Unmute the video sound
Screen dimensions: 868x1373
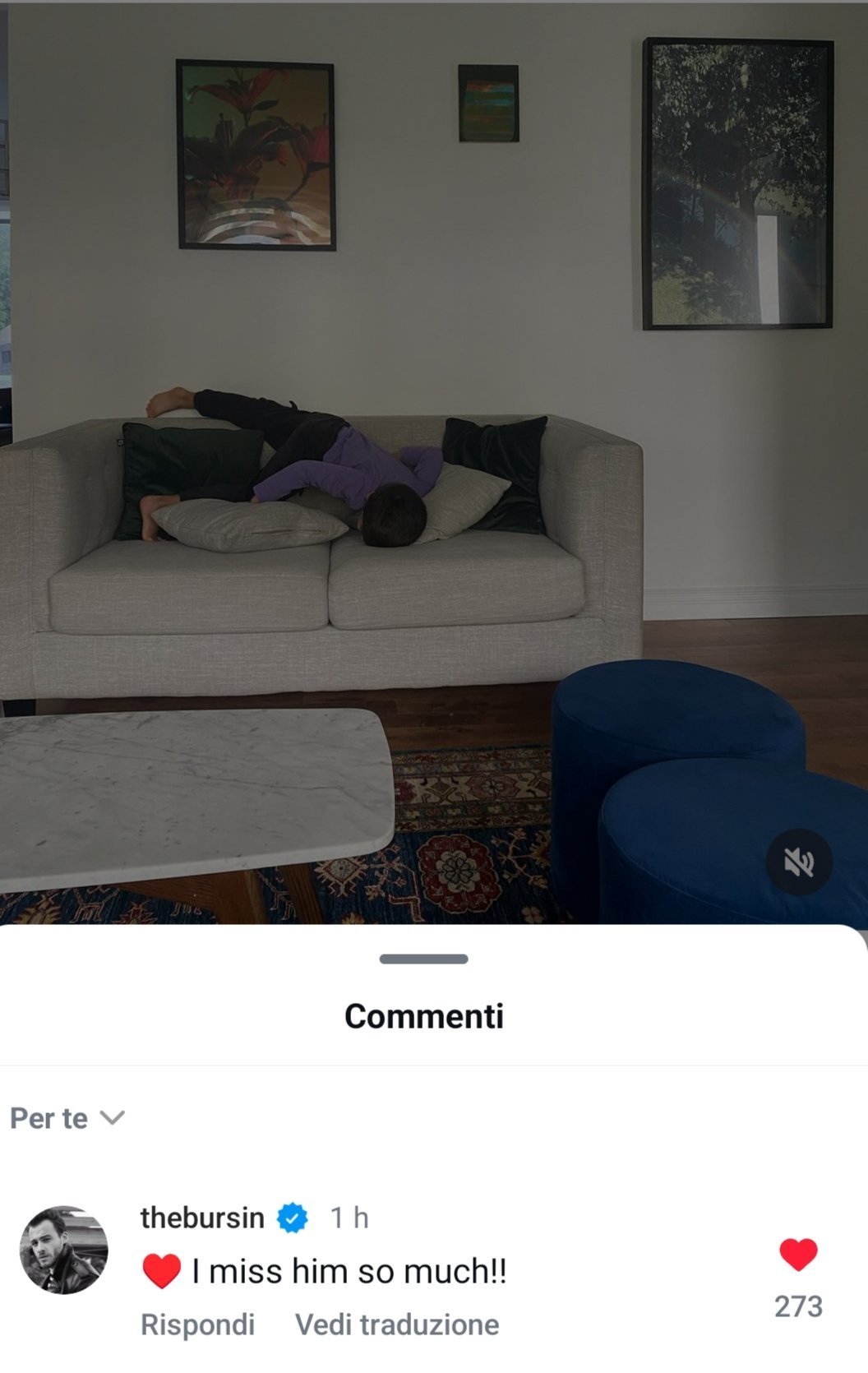pos(799,862)
